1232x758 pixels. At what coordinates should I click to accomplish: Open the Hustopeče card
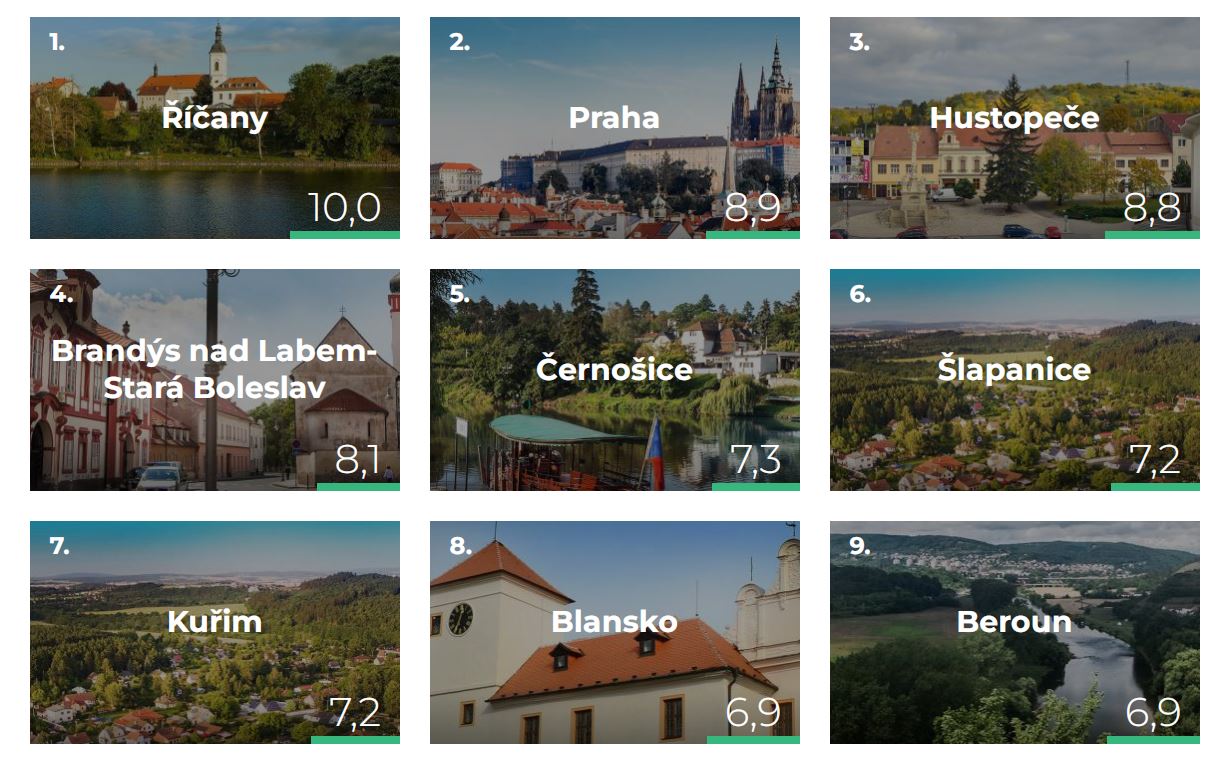coord(1014,127)
